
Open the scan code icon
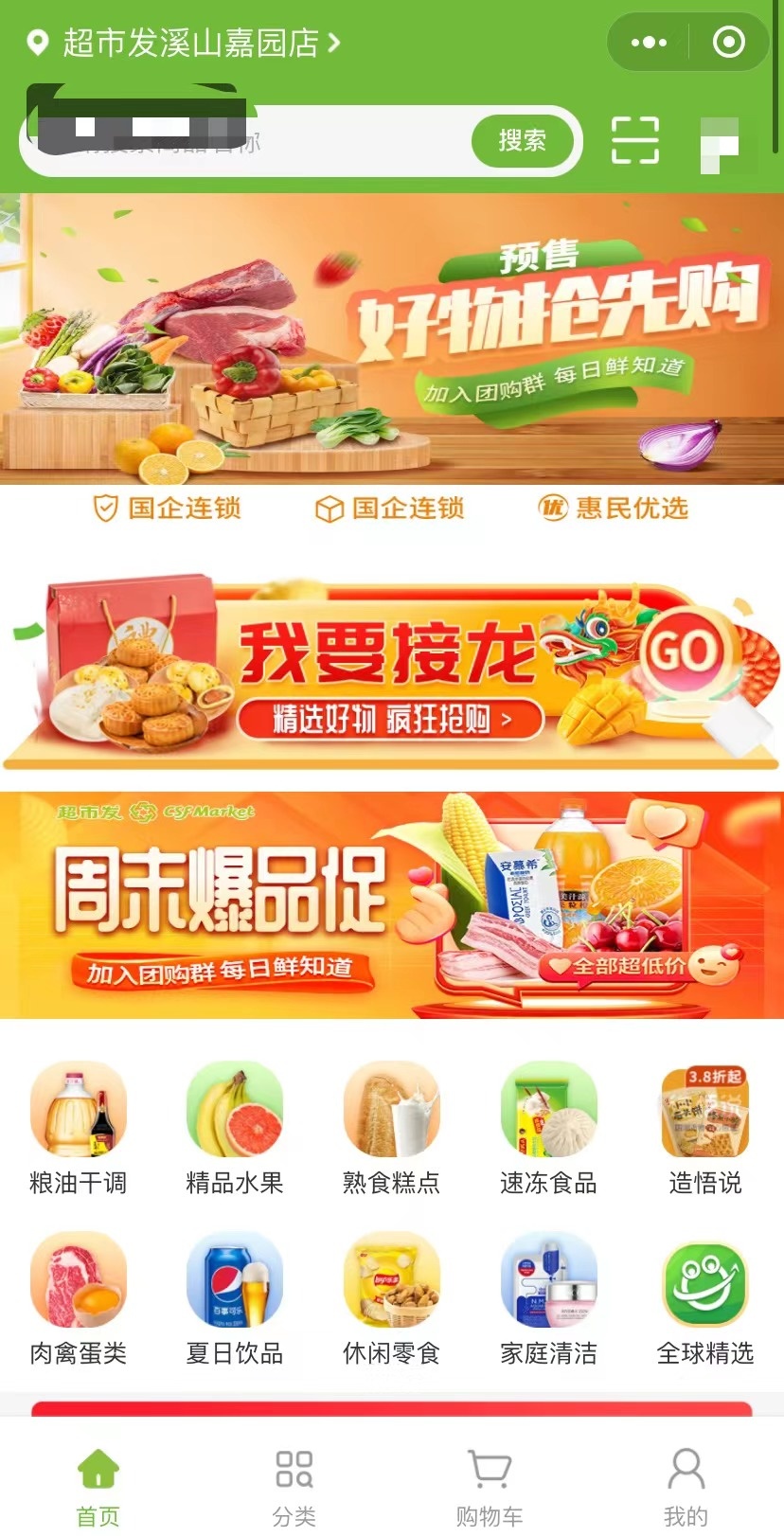click(x=634, y=141)
